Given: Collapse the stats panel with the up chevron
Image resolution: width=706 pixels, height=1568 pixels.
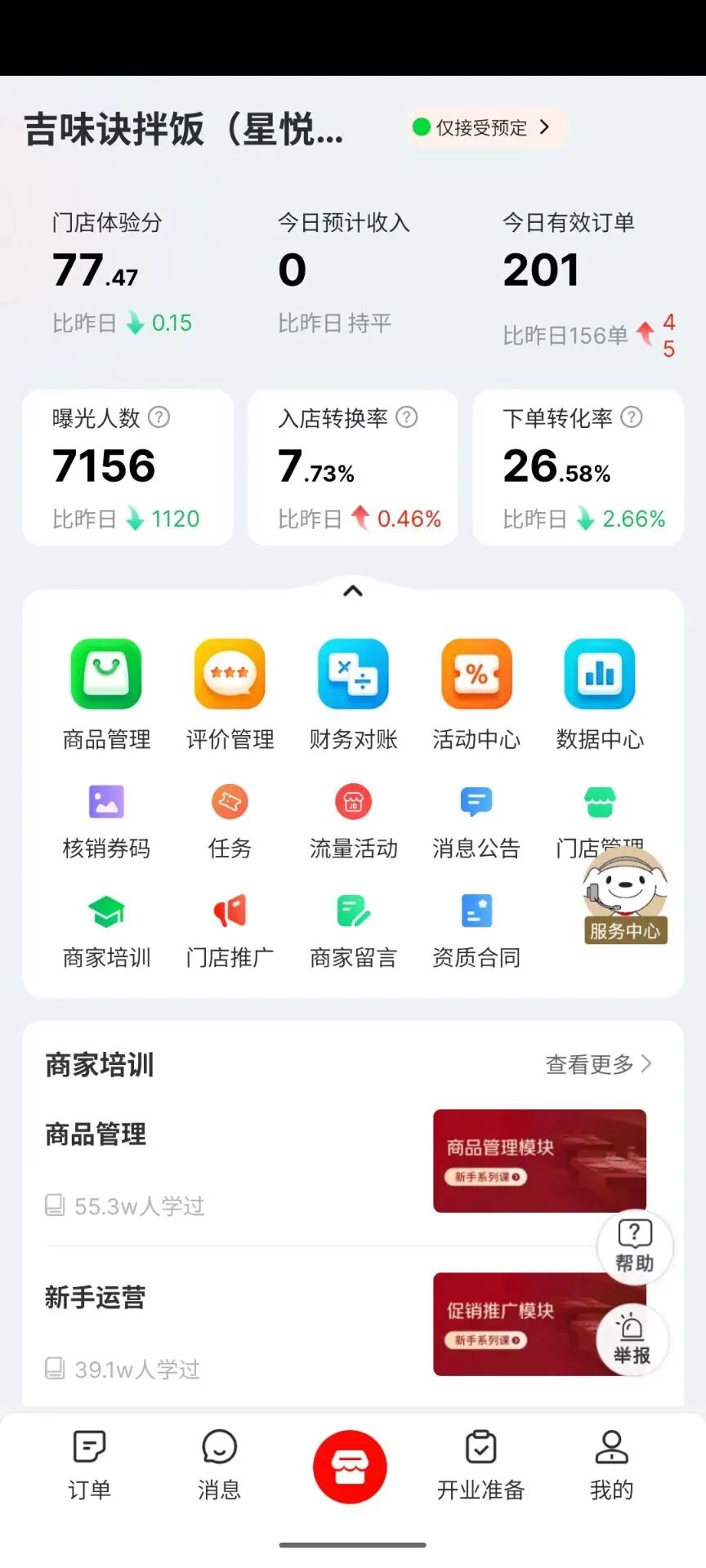Looking at the screenshot, I should click(353, 591).
